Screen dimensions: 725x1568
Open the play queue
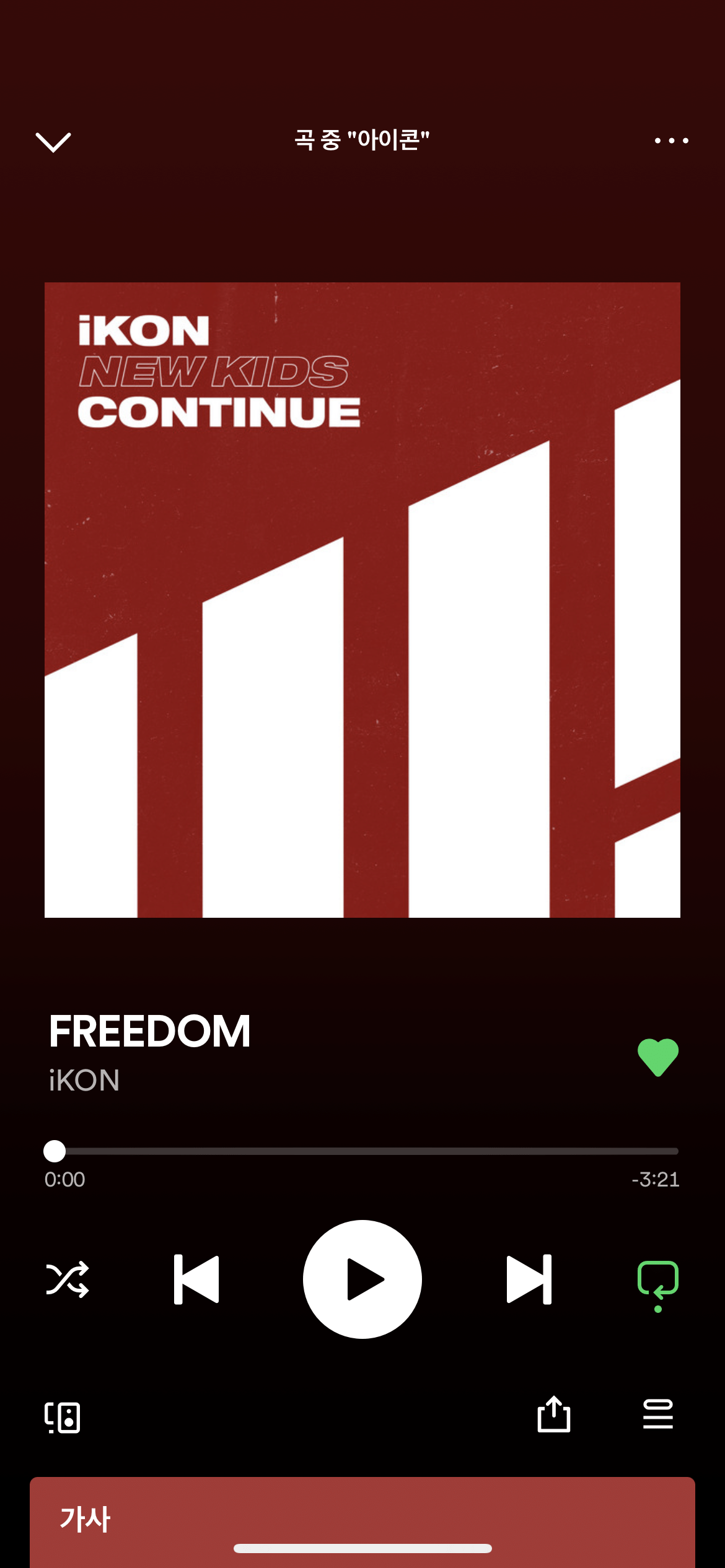pyautogui.click(x=657, y=1414)
